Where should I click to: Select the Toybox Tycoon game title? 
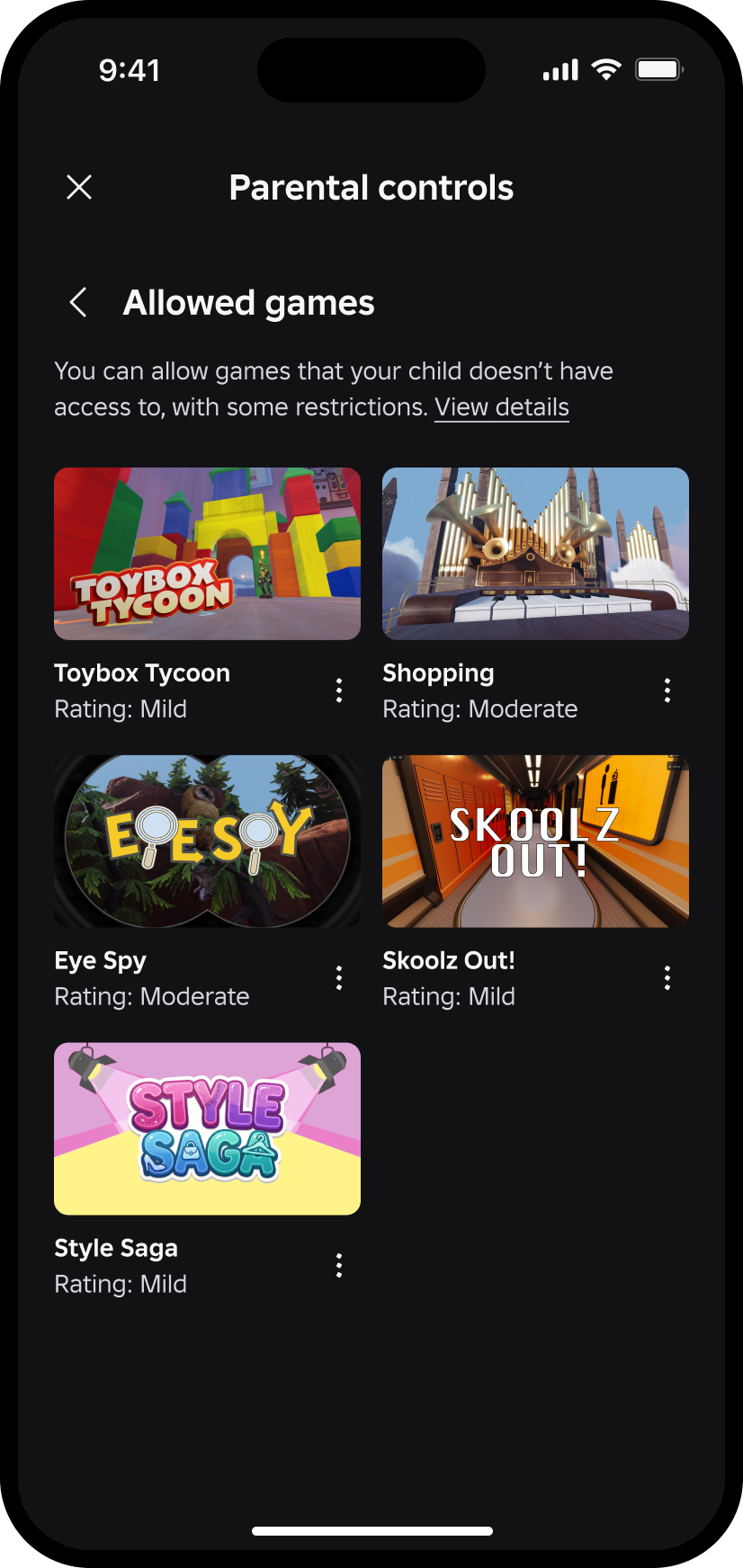141,673
